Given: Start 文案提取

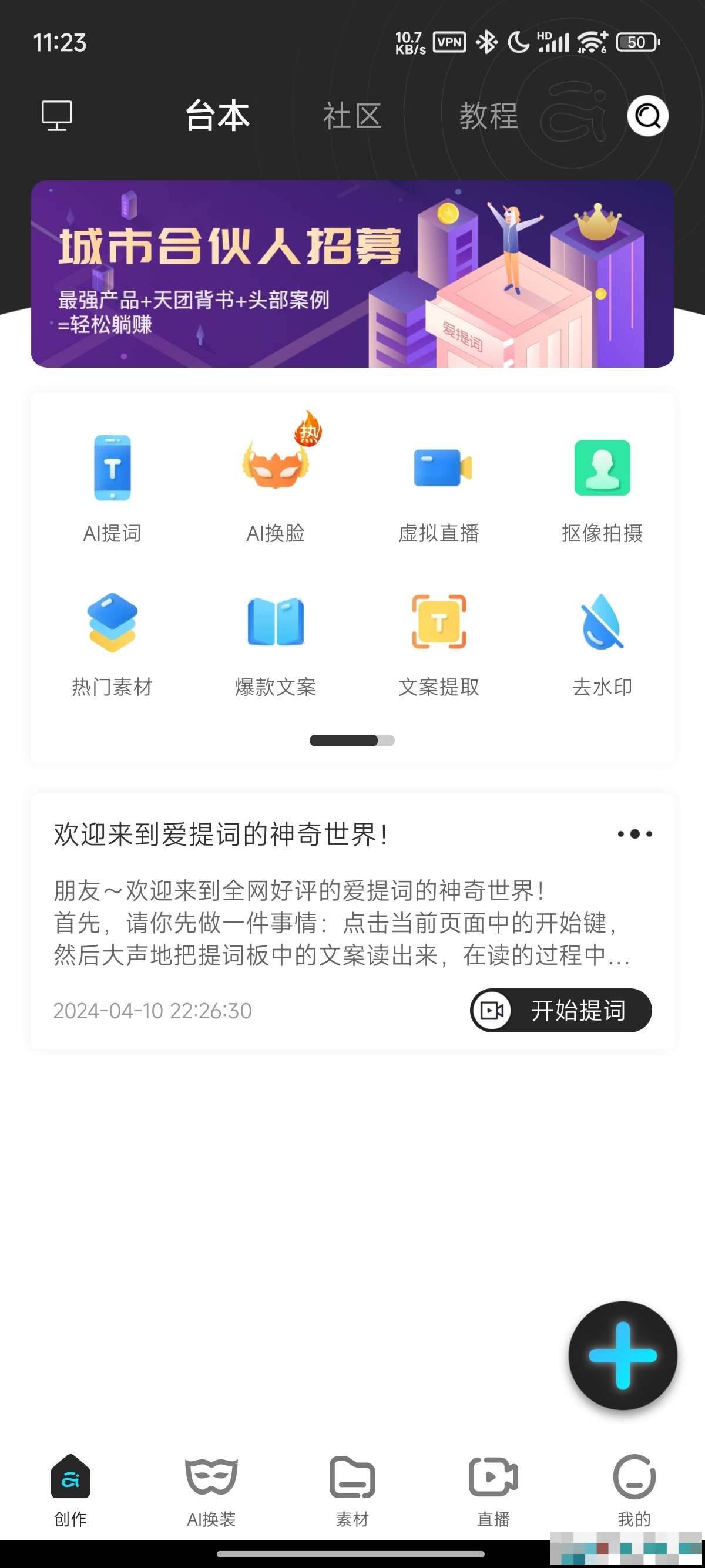Looking at the screenshot, I should (x=439, y=642).
